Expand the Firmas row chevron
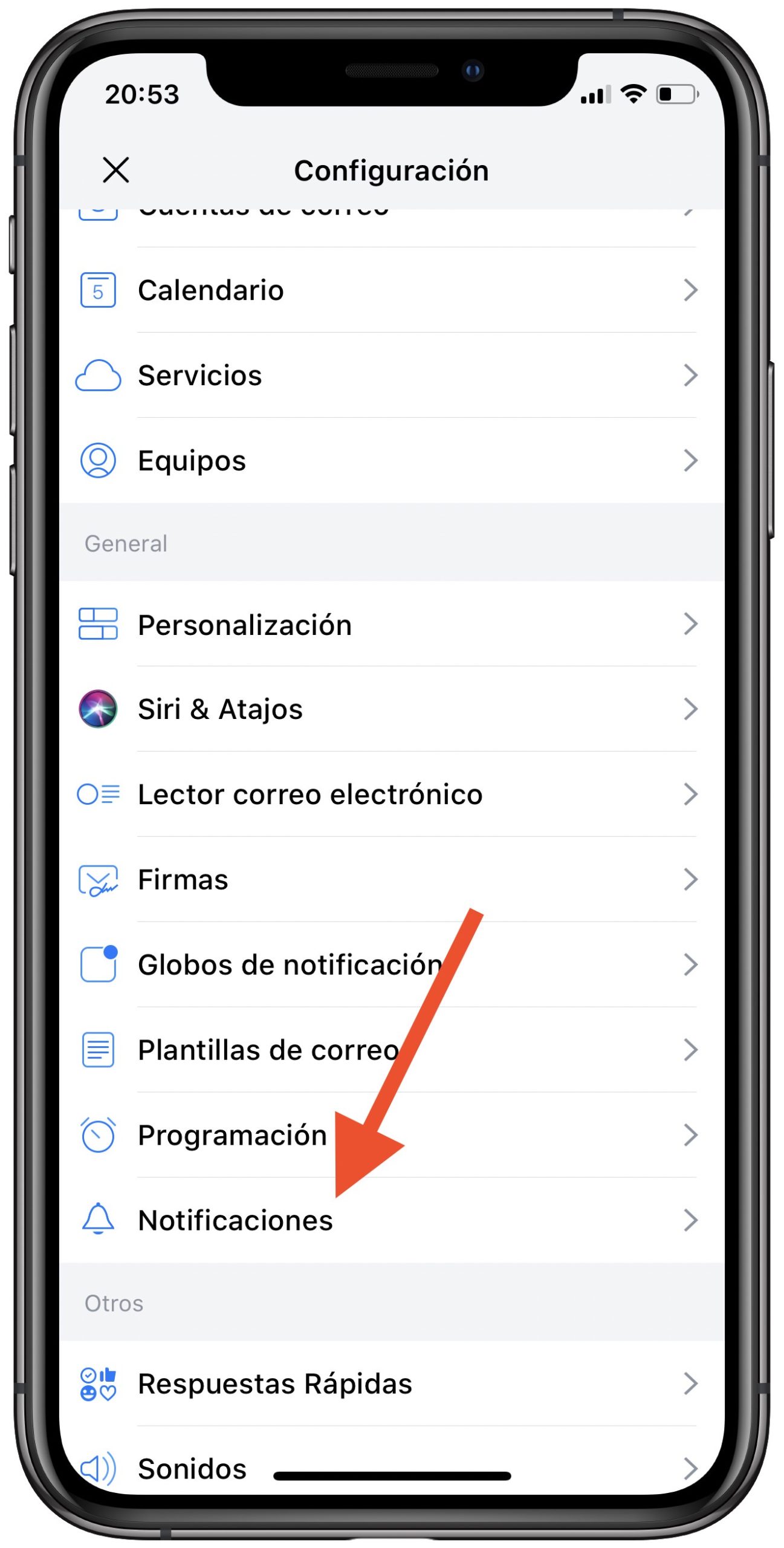784x1548 pixels. pos(691,880)
